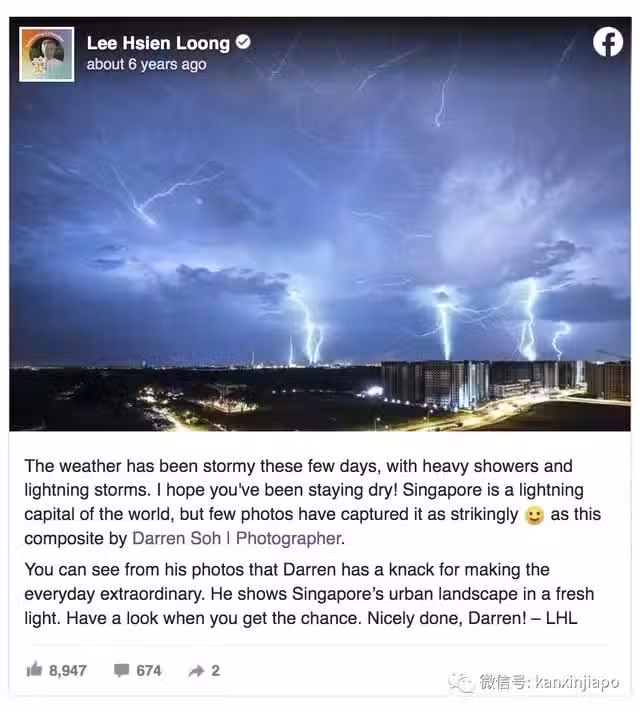
Task: Like the post with 8,947 likes
Action: [x=55, y=670]
